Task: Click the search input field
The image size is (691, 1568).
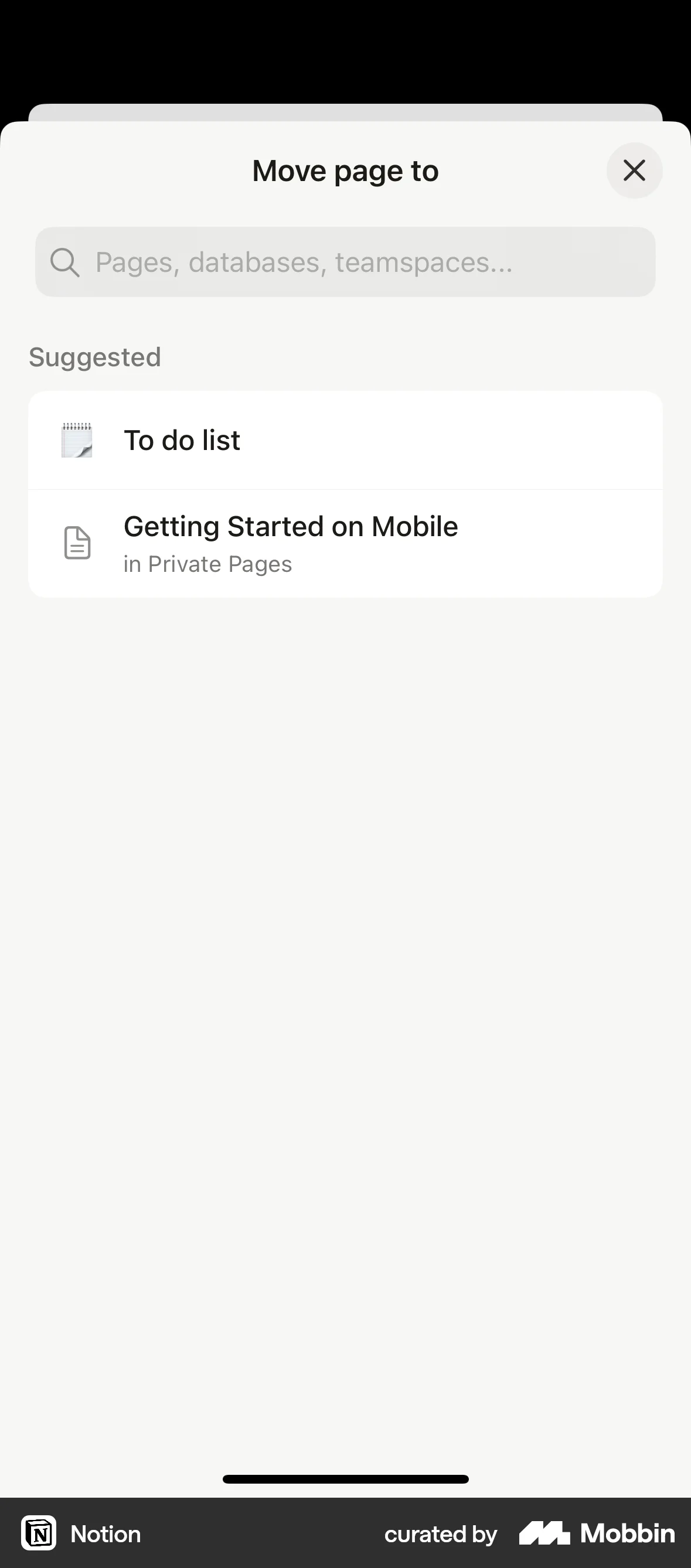Action: [x=345, y=263]
